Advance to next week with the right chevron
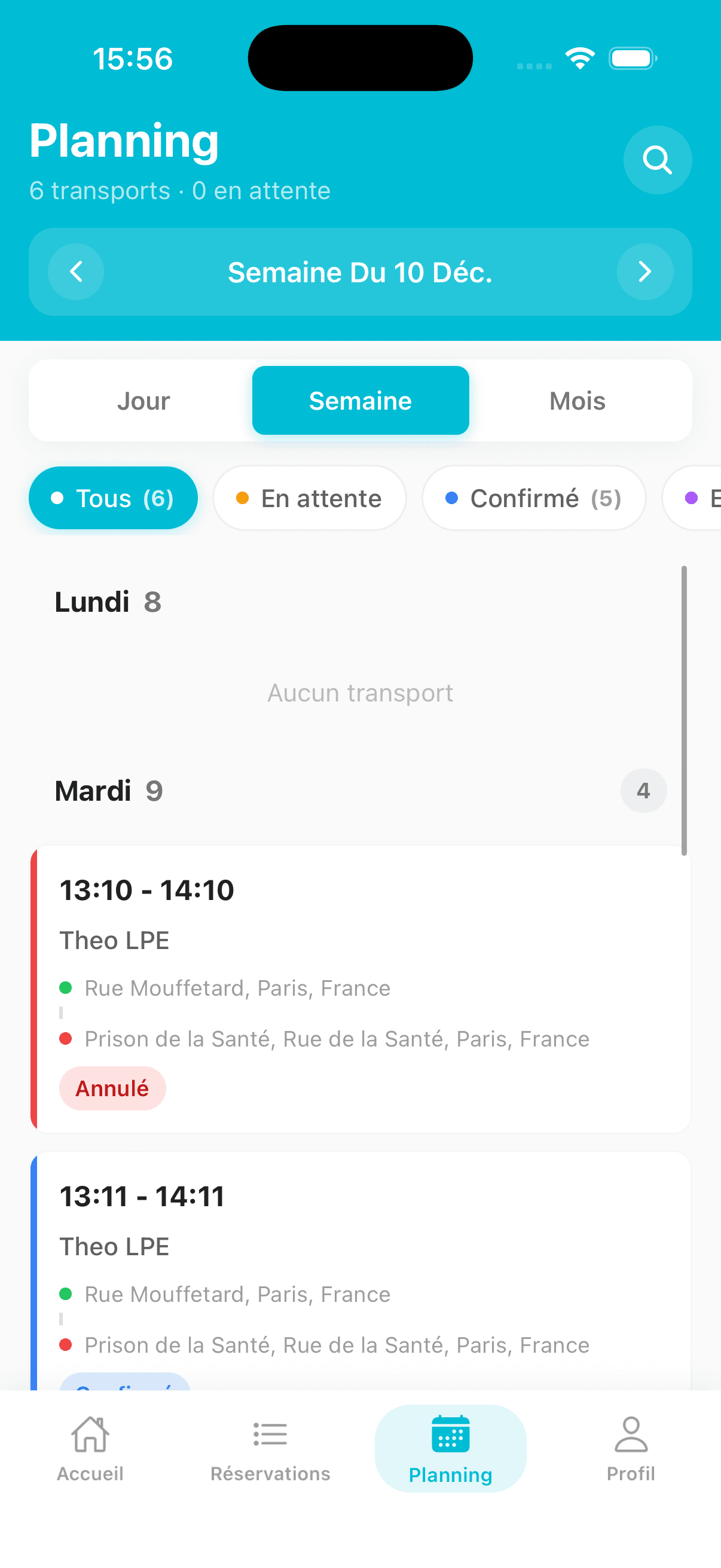This screenshot has width=721, height=1568. click(645, 272)
